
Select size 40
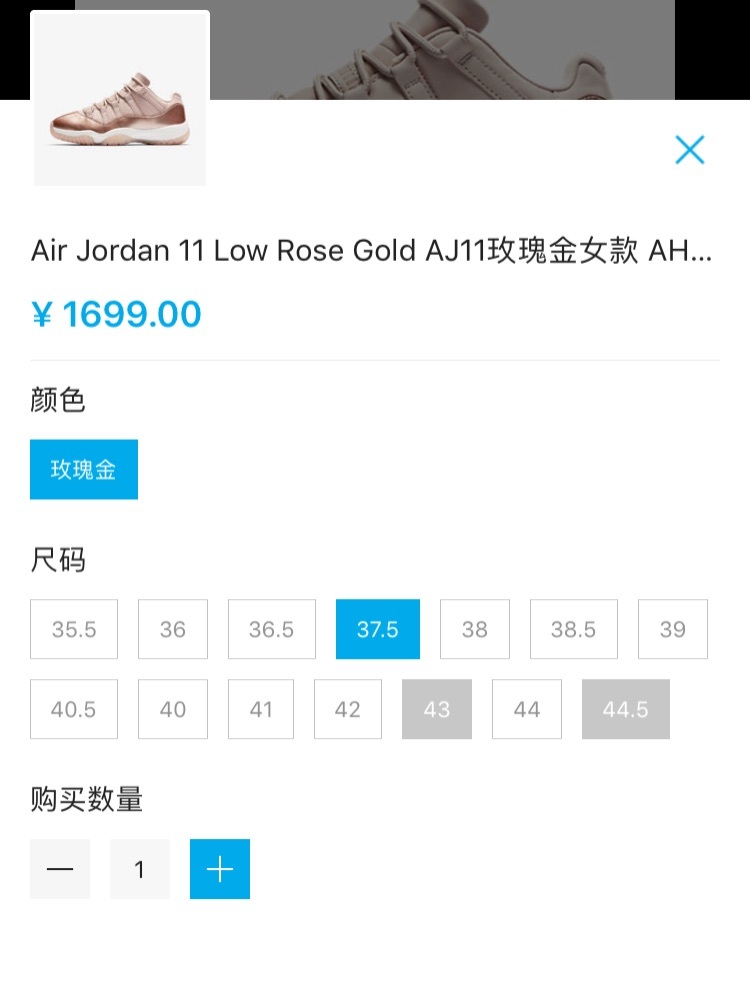(x=173, y=709)
